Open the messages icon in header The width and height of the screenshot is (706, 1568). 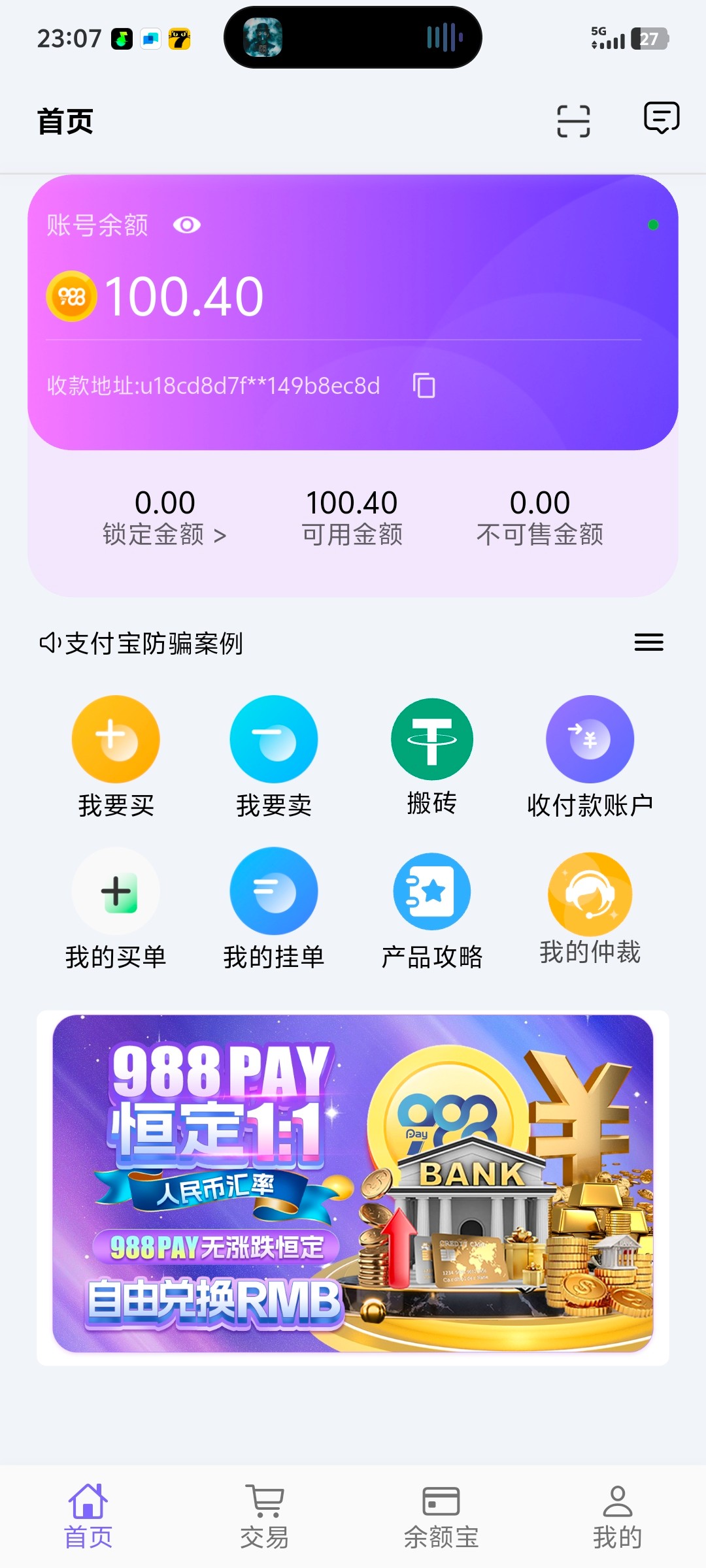click(x=662, y=118)
